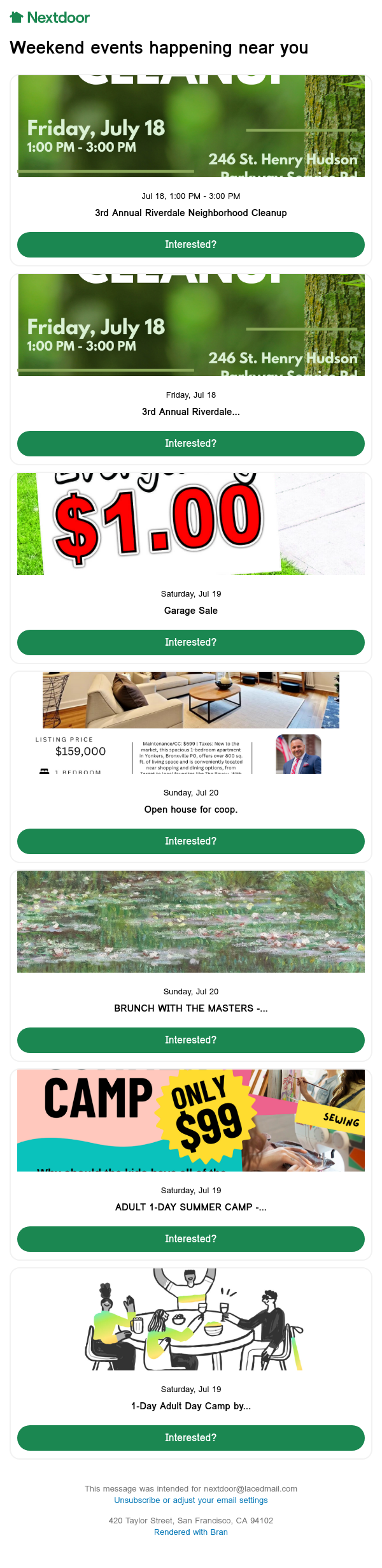Tap Interested for Adult 1-Day Summer Camp

click(191, 1239)
